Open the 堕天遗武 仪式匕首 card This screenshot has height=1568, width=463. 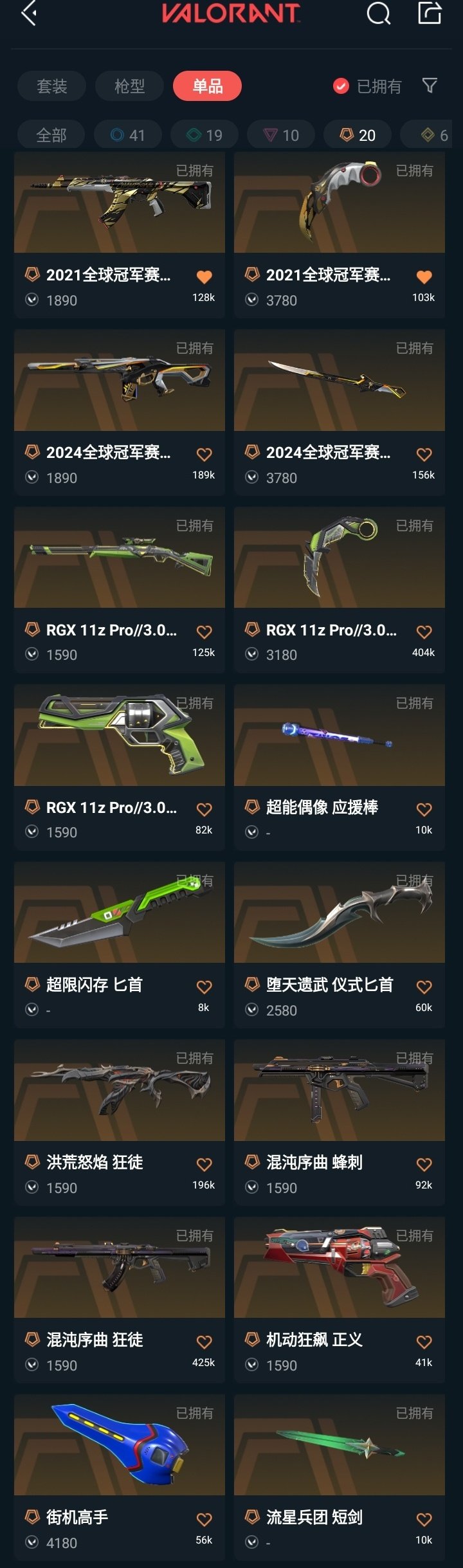pyautogui.click(x=340, y=926)
